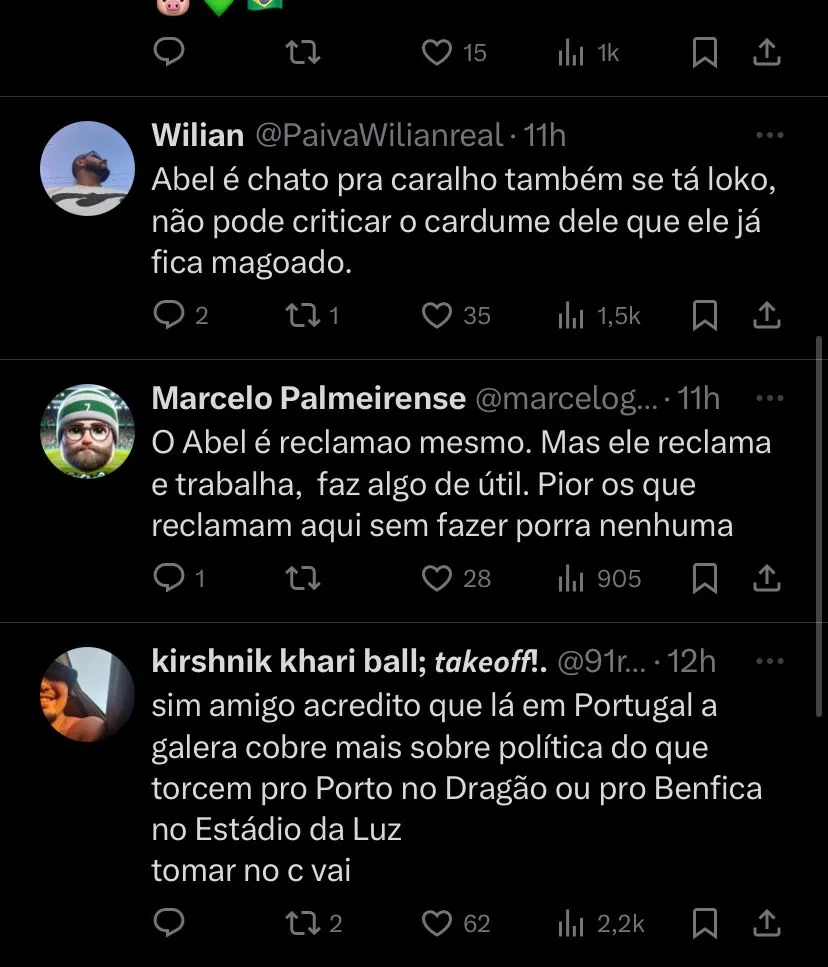The height and width of the screenshot is (967, 828).
Task: View analytics for Wilian's tweet
Action: [x=571, y=316]
